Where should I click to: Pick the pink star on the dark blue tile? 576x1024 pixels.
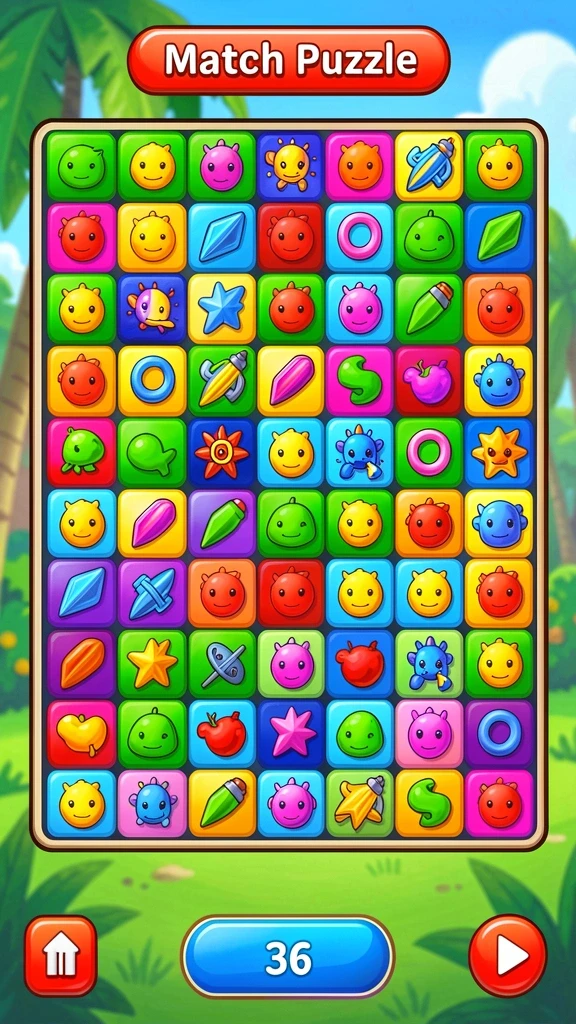click(x=291, y=734)
